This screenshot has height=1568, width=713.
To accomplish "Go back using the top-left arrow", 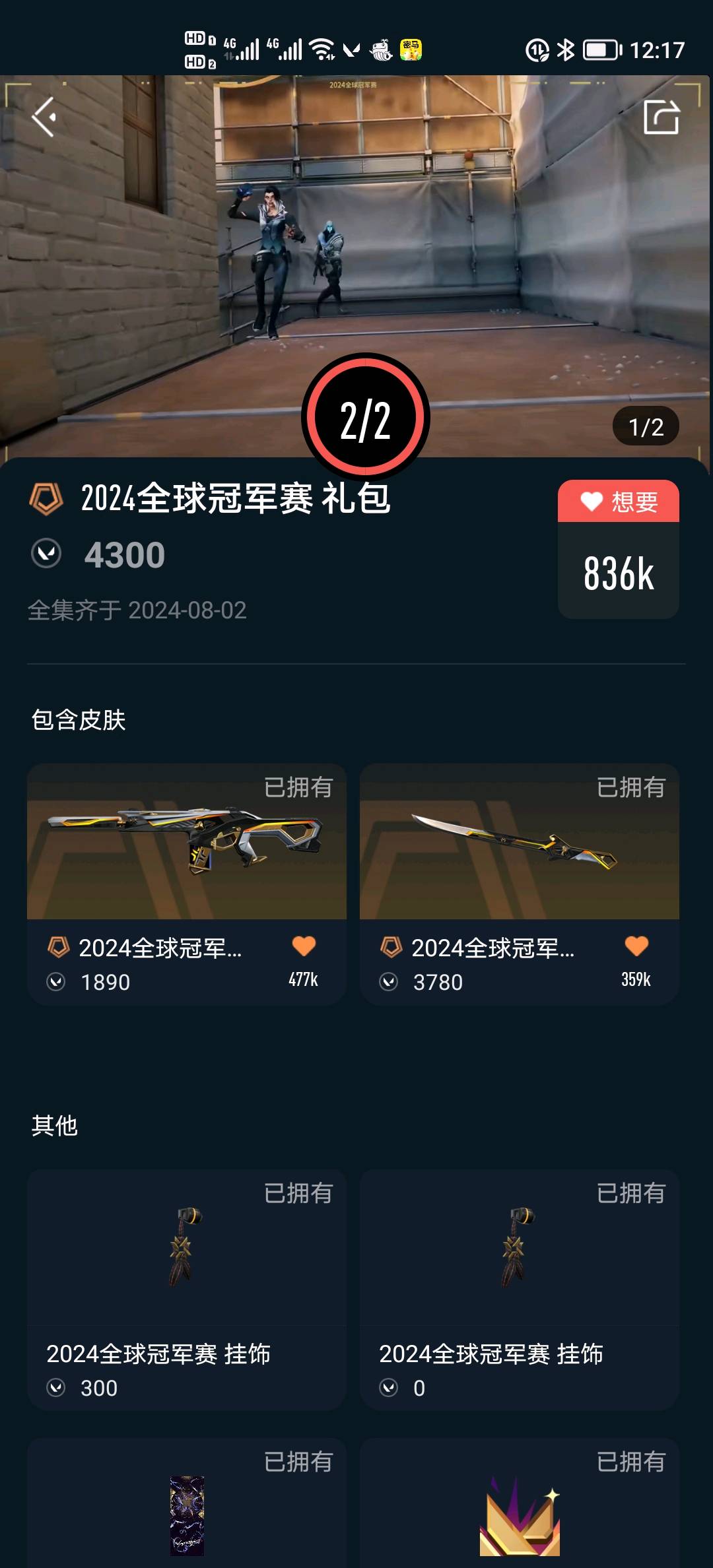I will (x=44, y=117).
